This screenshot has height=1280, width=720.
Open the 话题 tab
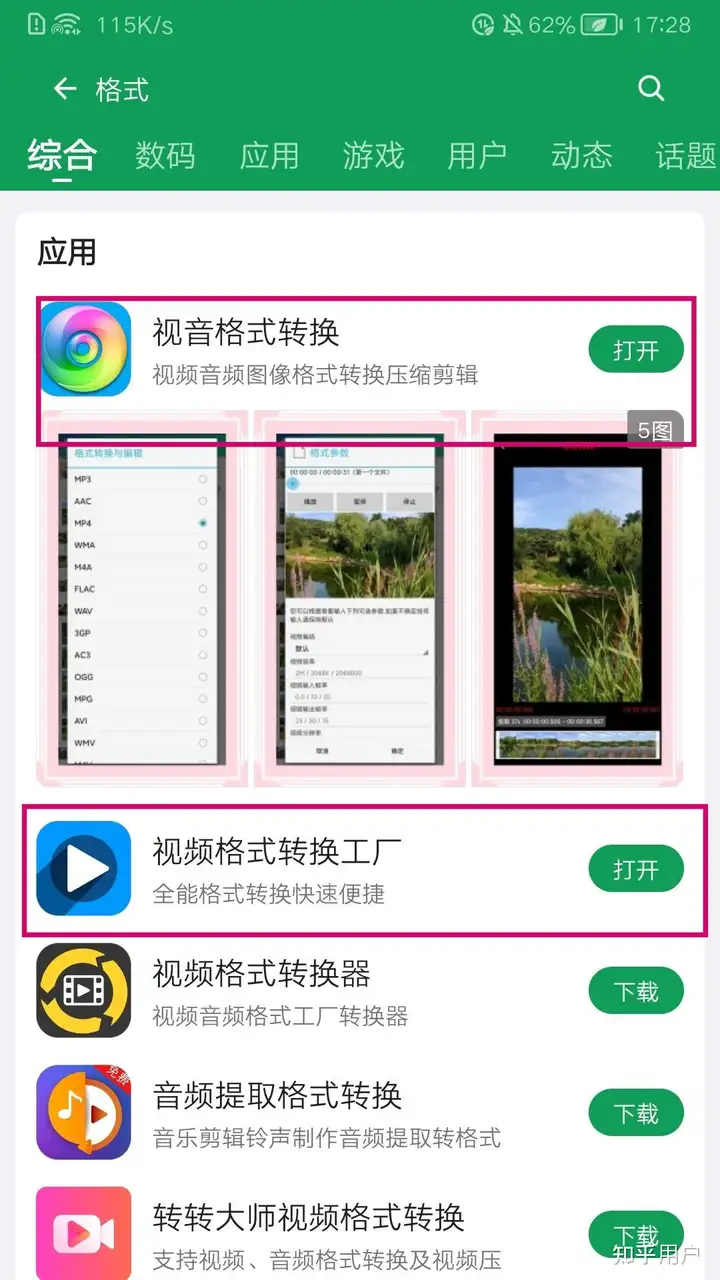pos(686,155)
